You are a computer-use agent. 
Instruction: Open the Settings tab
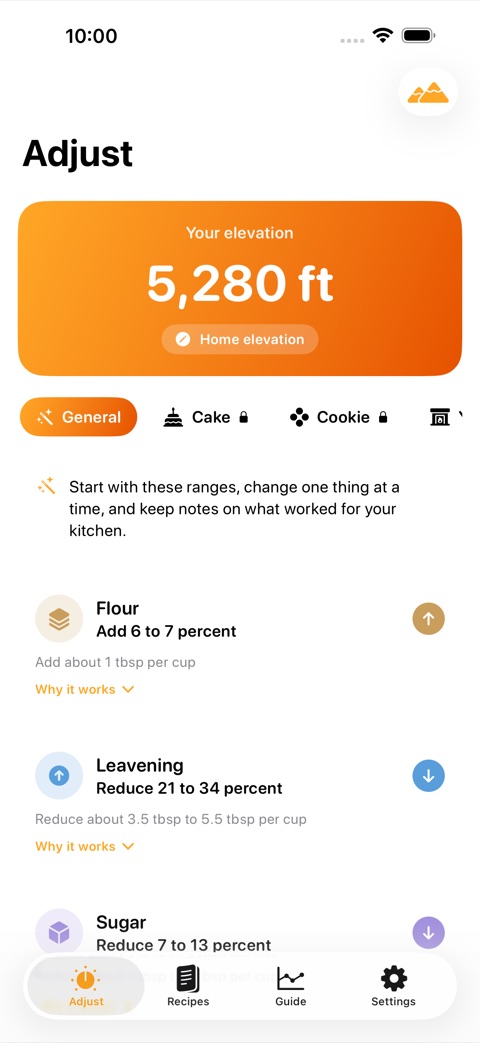pyautogui.click(x=394, y=986)
